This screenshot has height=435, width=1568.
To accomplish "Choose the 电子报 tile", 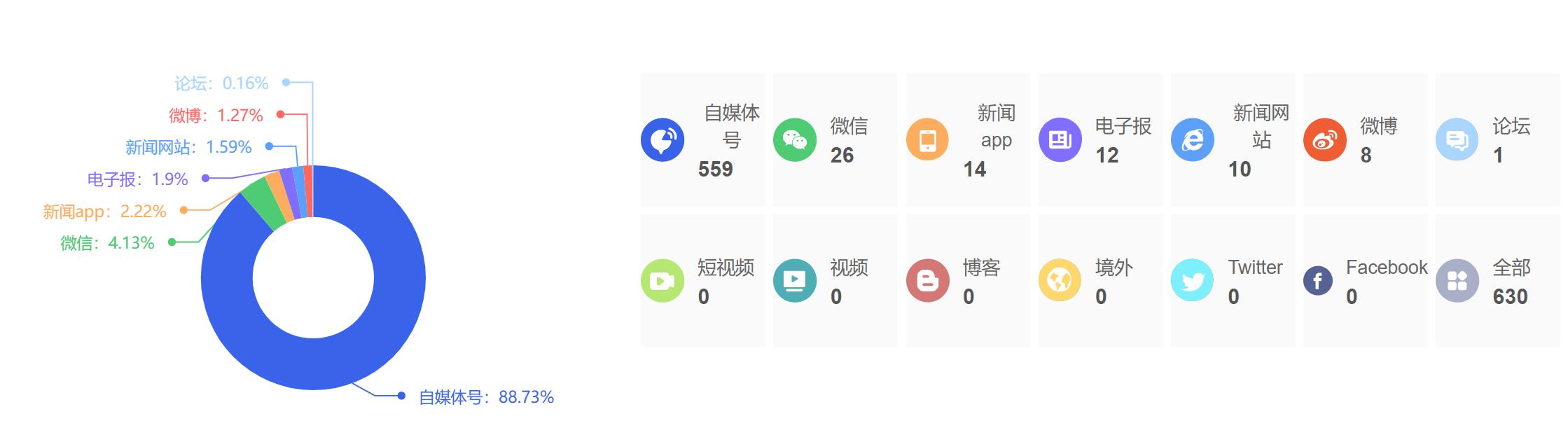I will tap(1099, 140).
